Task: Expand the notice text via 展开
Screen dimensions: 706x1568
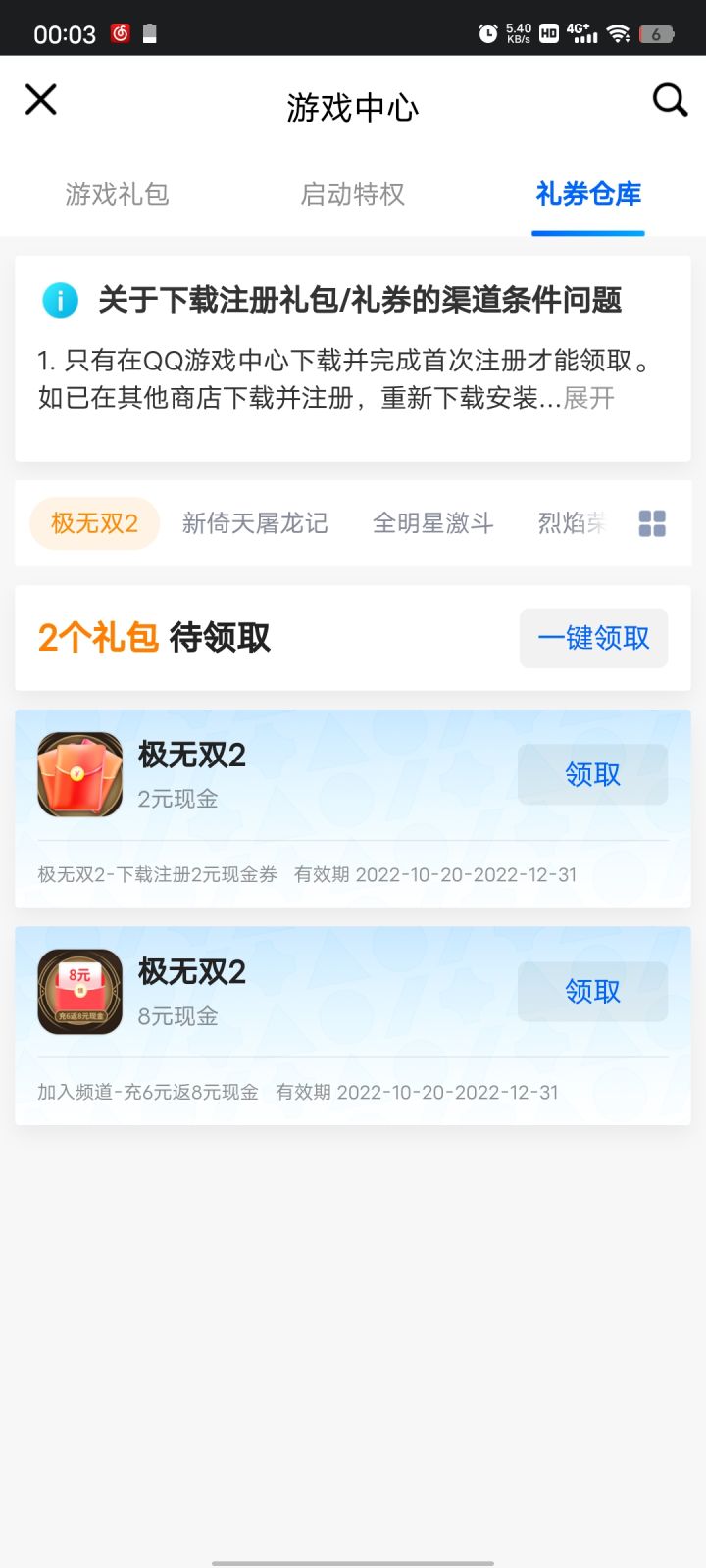Action: coord(589,398)
